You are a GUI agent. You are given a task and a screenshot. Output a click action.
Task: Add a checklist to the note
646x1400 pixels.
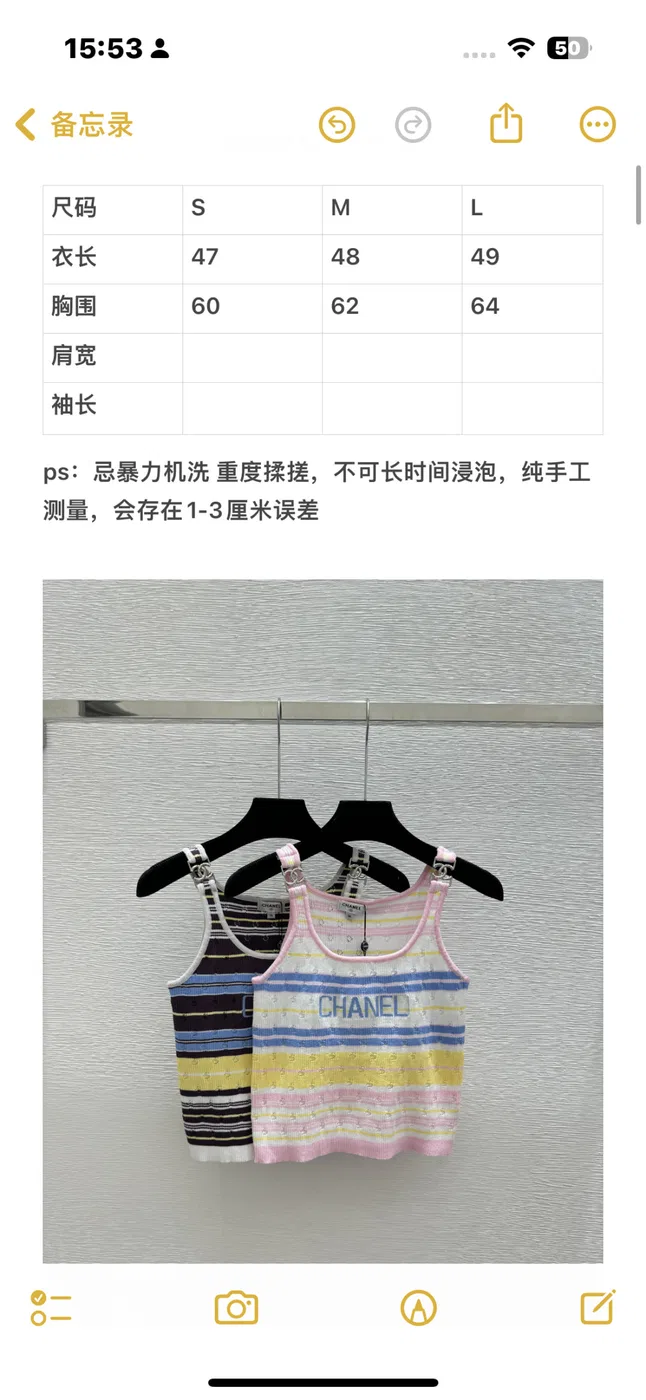(x=50, y=1307)
